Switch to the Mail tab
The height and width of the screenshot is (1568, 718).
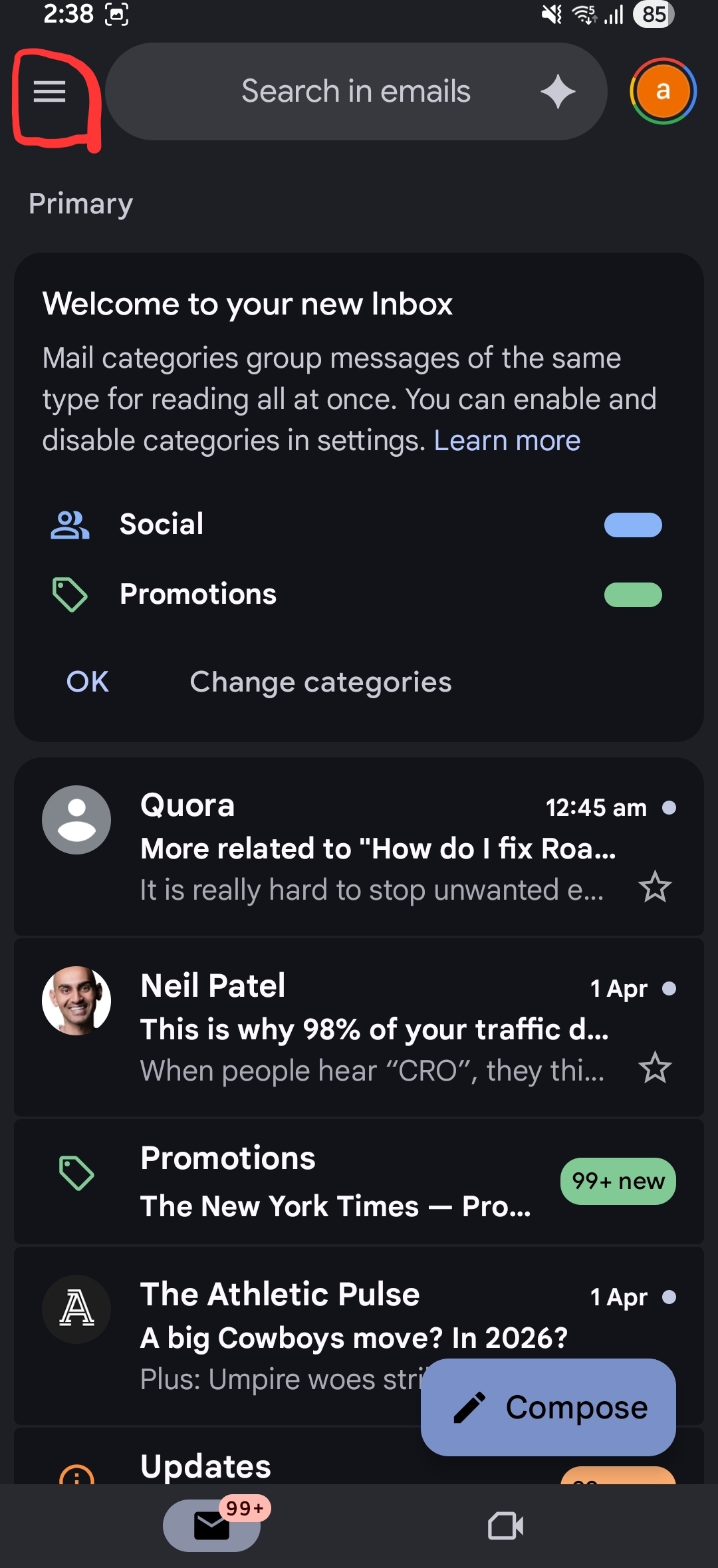pyautogui.click(x=211, y=1526)
